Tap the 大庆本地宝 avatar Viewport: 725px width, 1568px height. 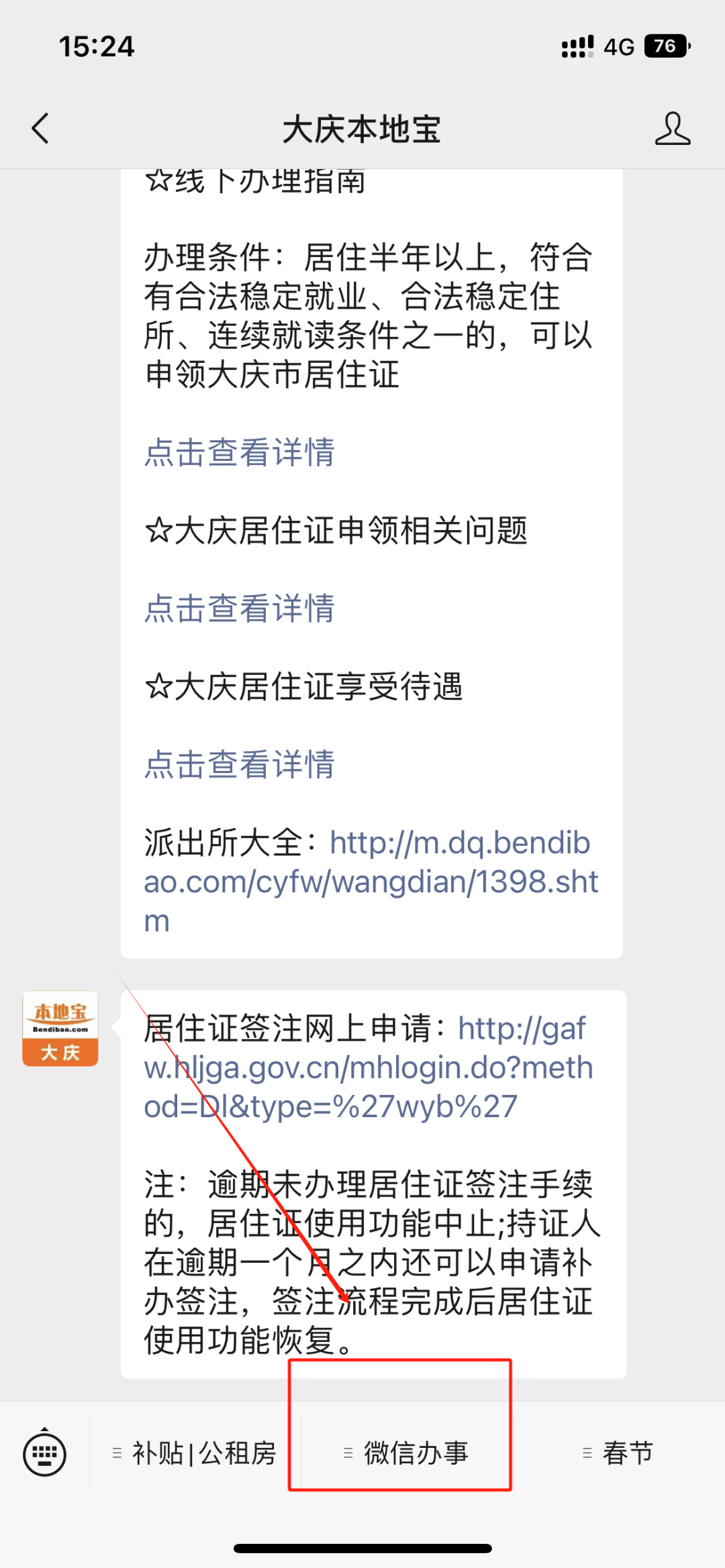(60, 1029)
